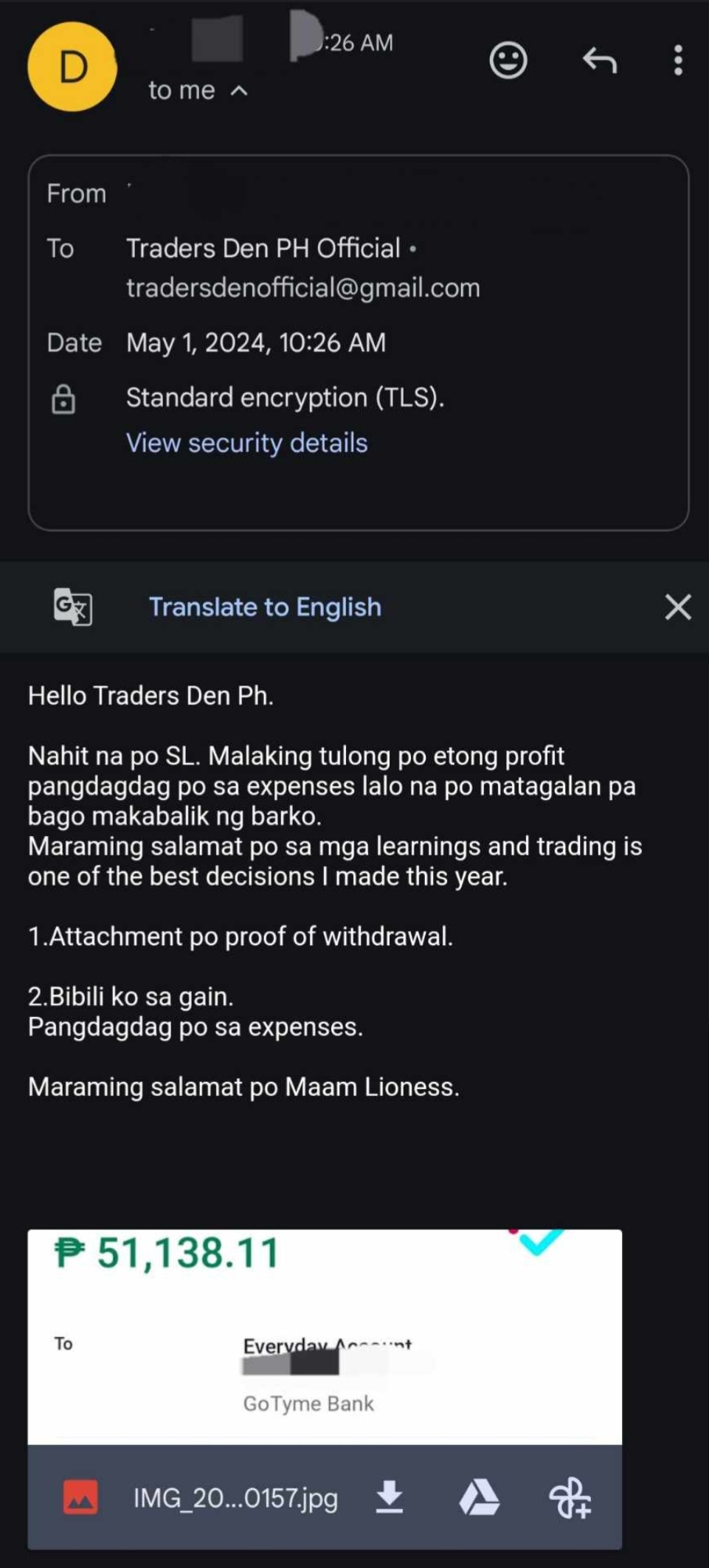Reply to this email

(599, 61)
